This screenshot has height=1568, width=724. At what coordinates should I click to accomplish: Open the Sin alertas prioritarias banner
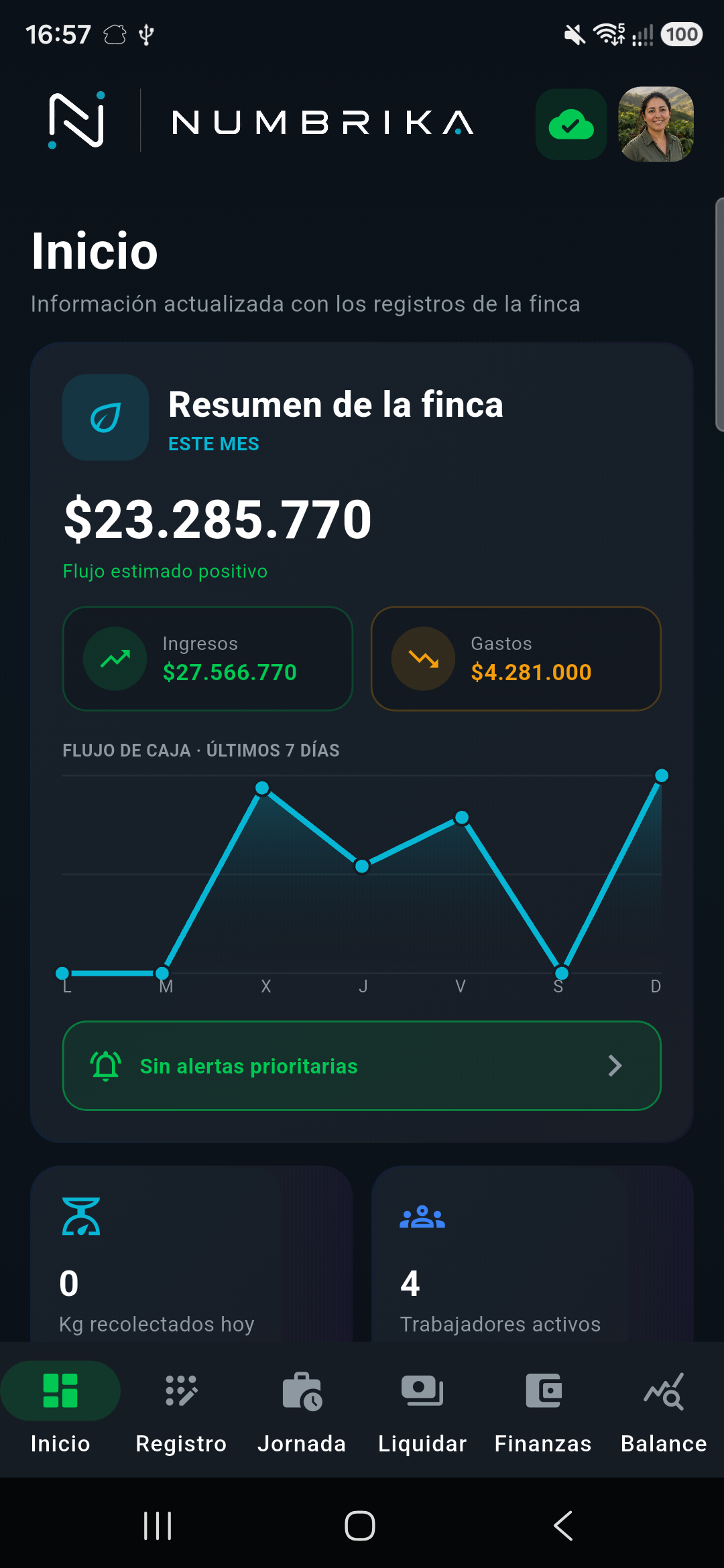point(362,1065)
